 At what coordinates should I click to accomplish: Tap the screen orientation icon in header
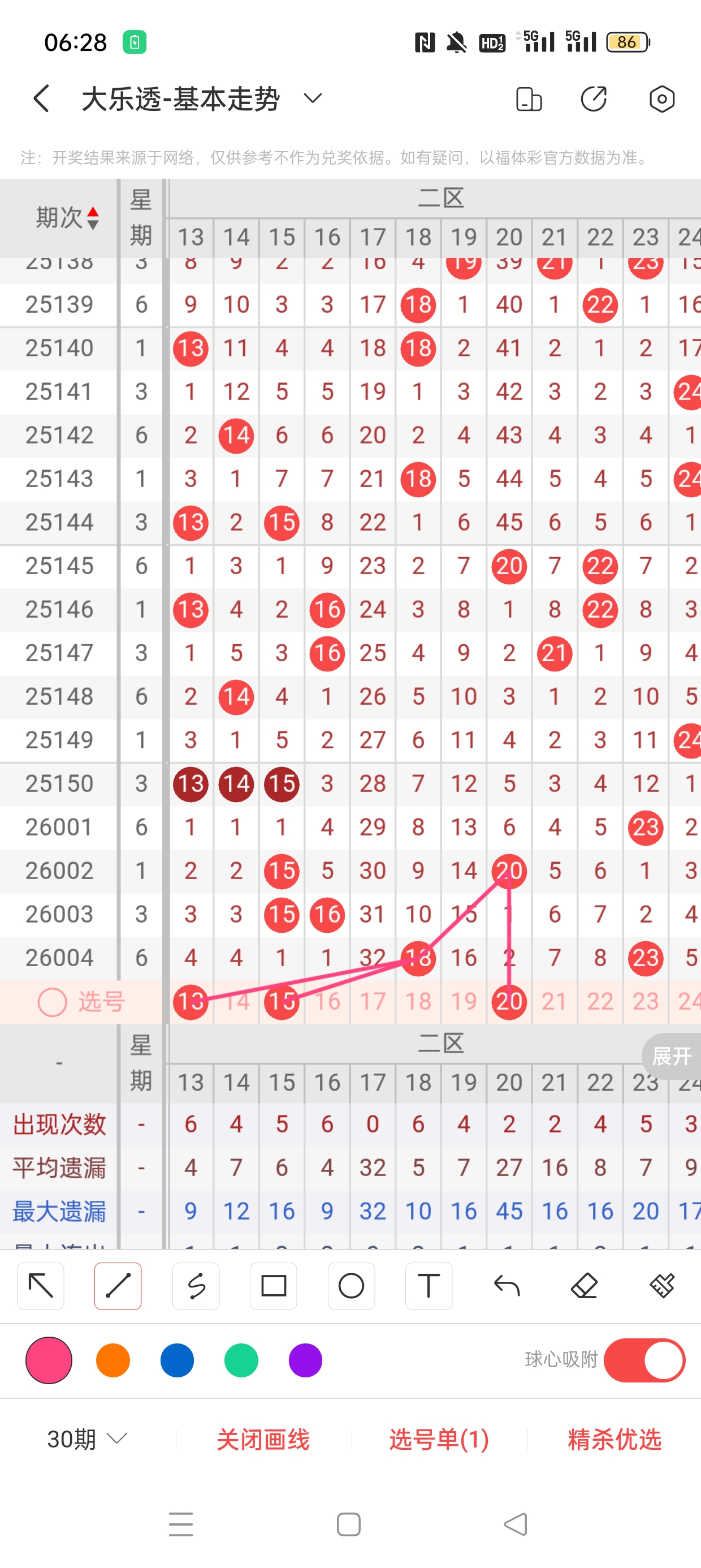(x=528, y=98)
